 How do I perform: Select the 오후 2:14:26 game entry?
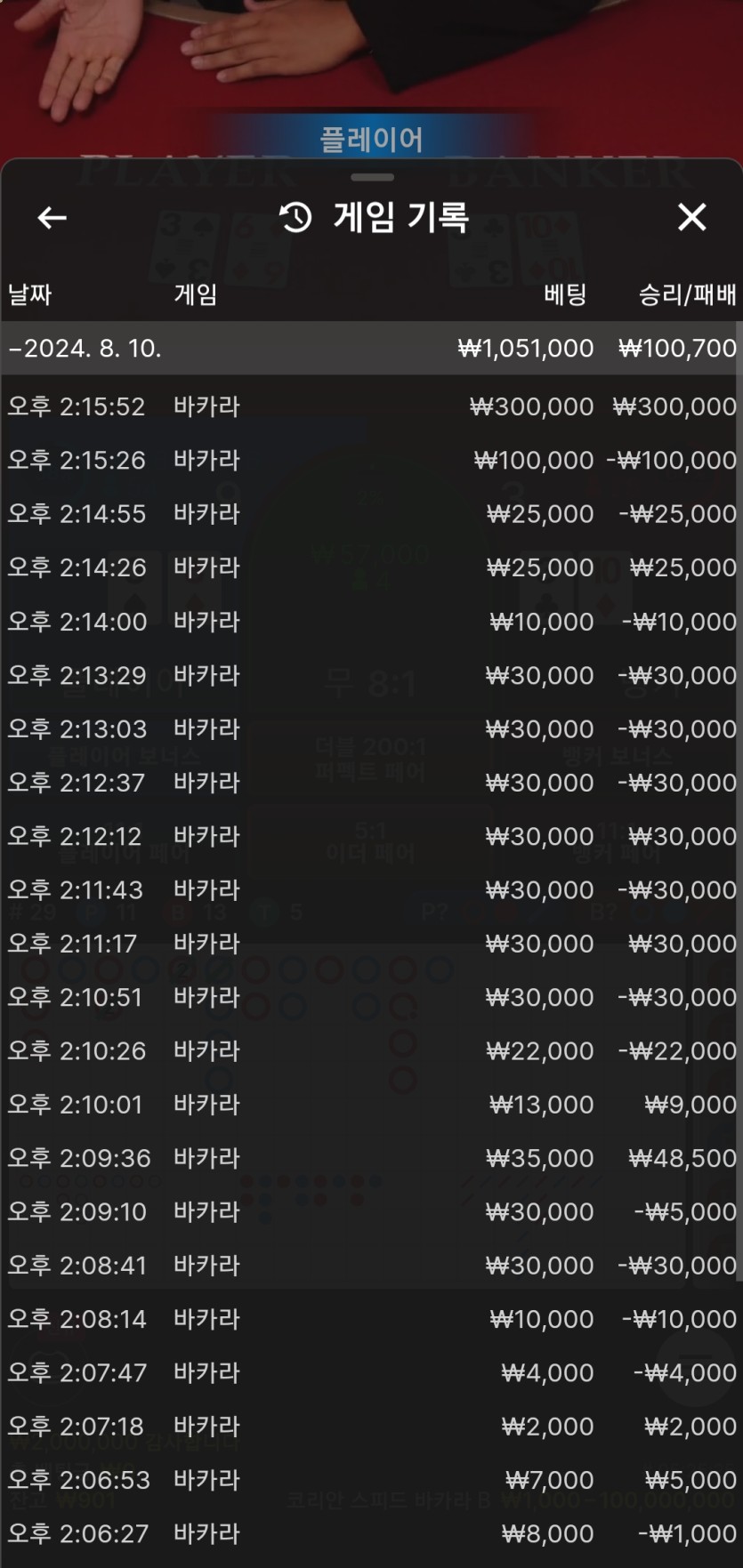[x=371, y=567]
